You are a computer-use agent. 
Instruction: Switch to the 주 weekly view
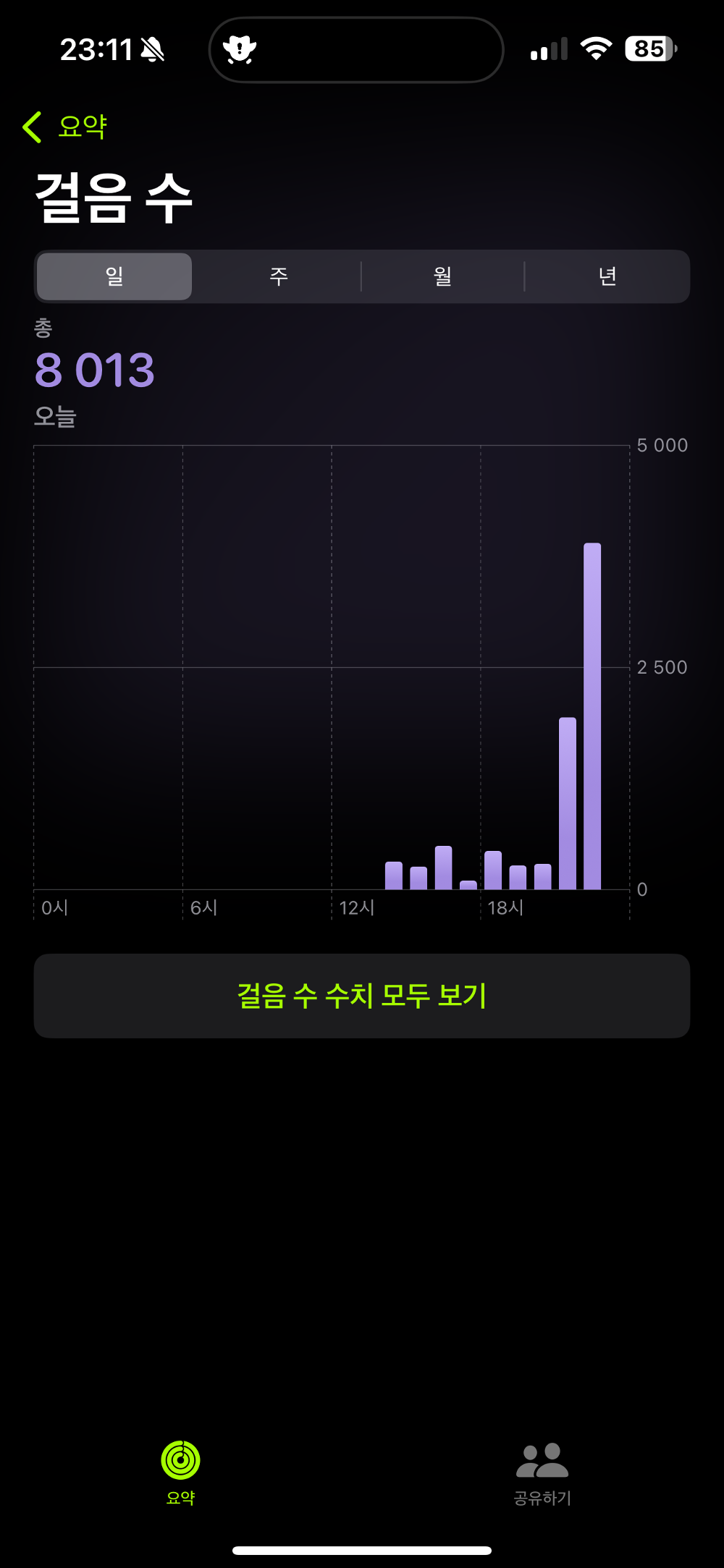tap(277, 276)
